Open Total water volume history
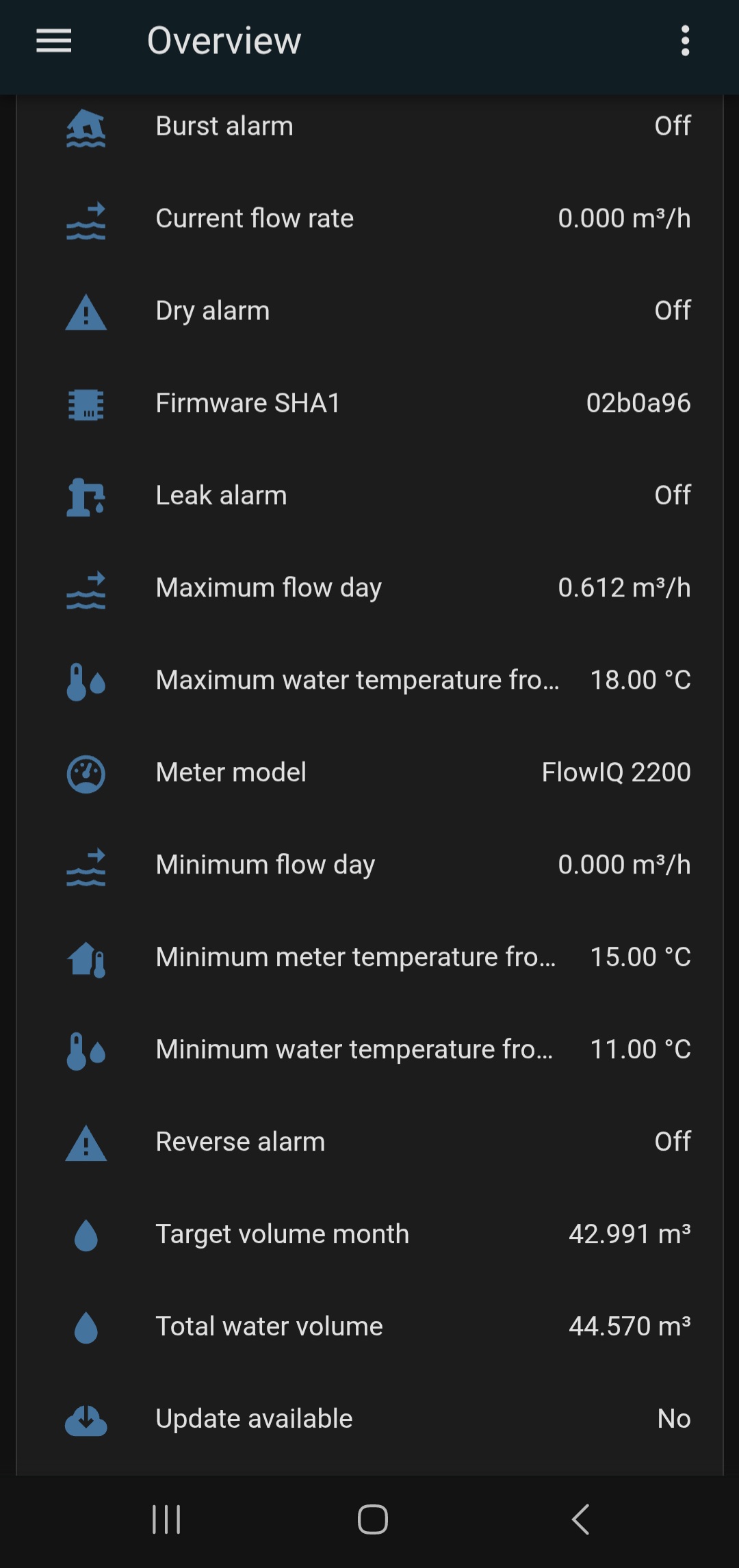Viewport: 739px width, 1568px height. pyautogui.click(x=369, y=1327)
